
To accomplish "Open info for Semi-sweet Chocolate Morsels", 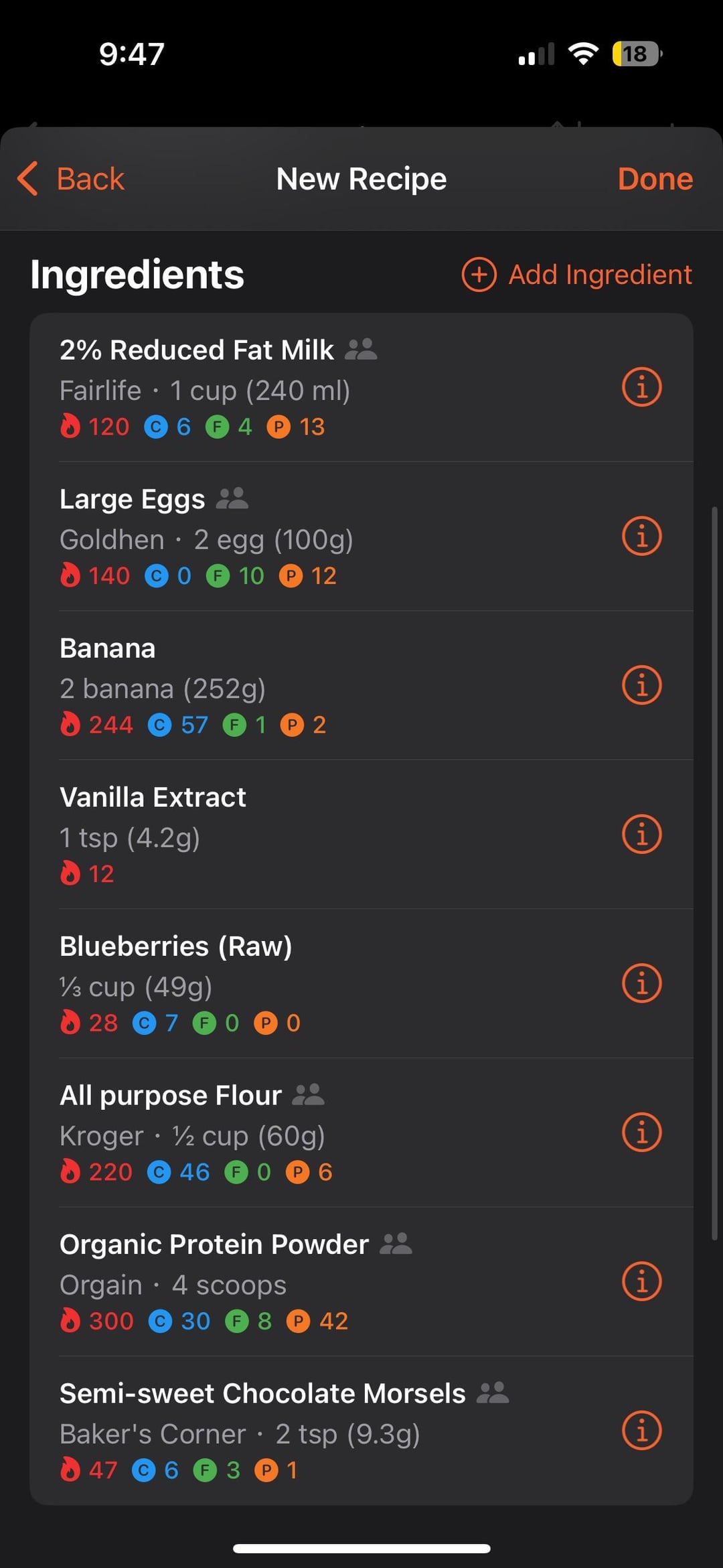I will point(642,1431).
